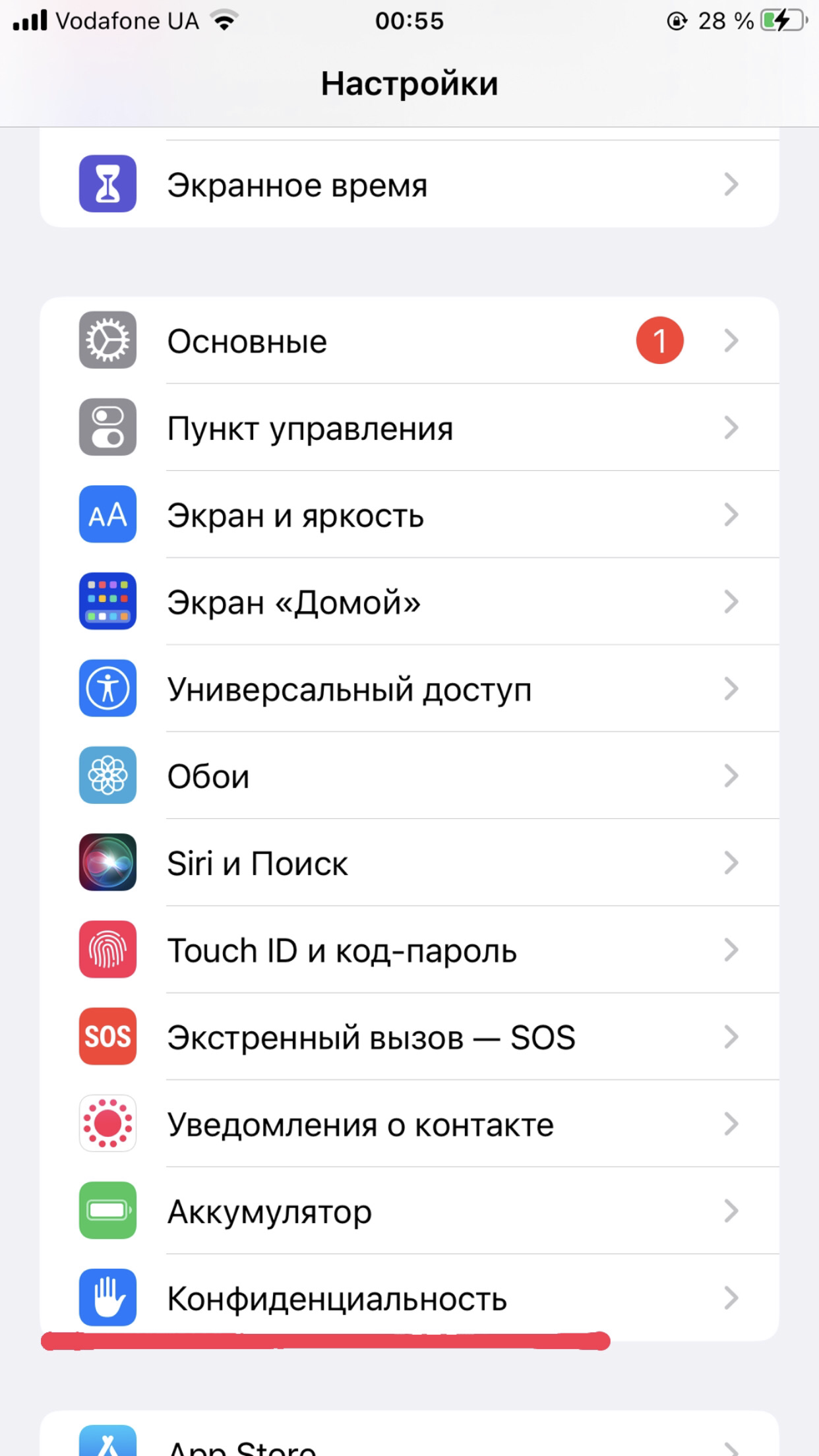Select the General gear icon
Viewport: 819px width, 1456px height.
point(107,340)
